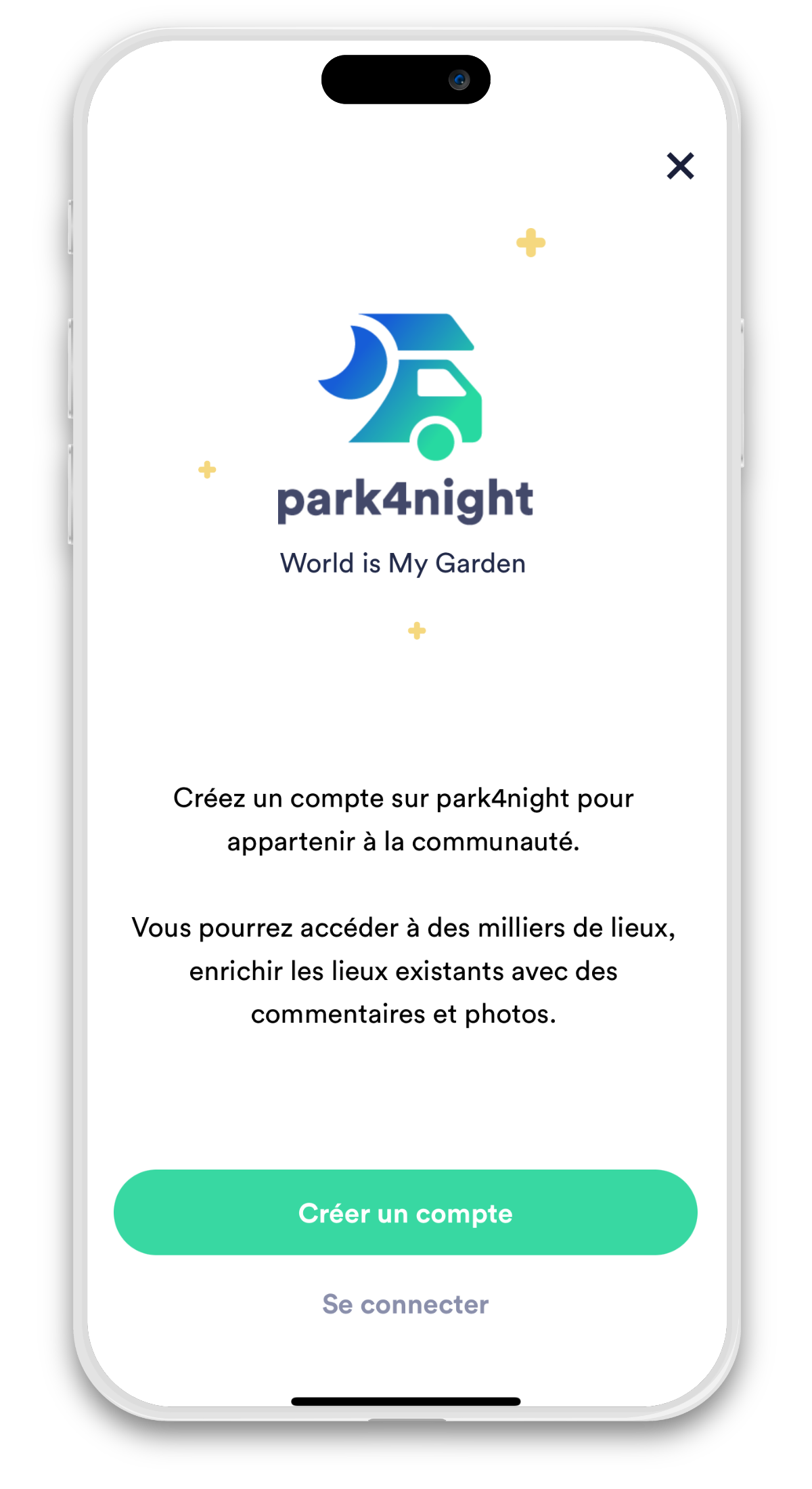Close the account creation screen
812x1489 pixels.
coord(680,166)
